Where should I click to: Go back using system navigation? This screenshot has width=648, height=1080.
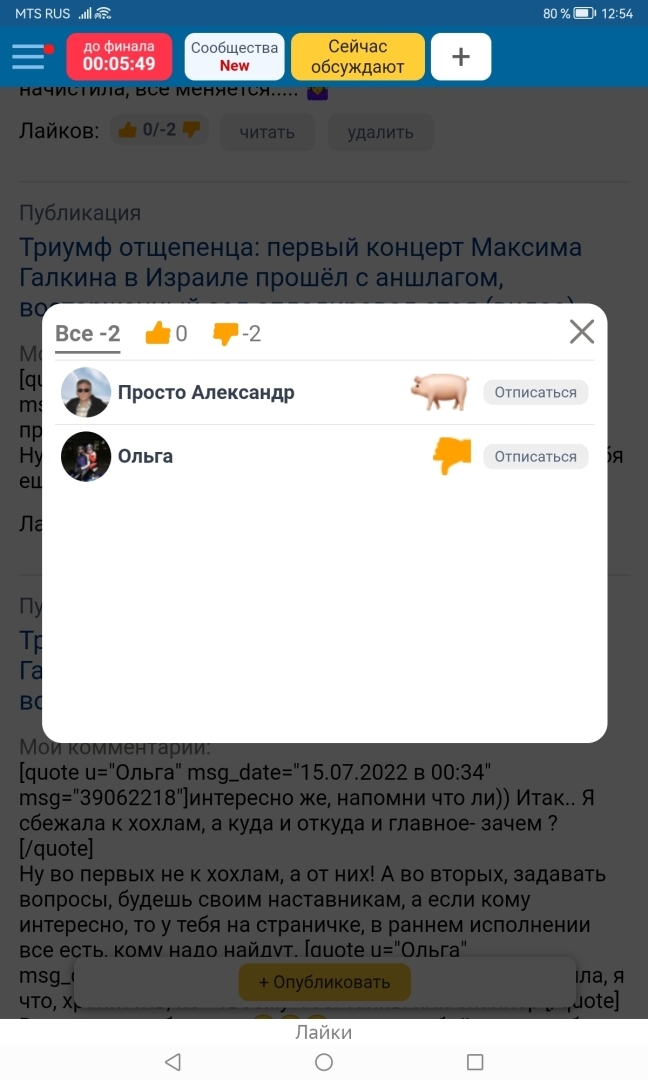tap(172, 1062)
